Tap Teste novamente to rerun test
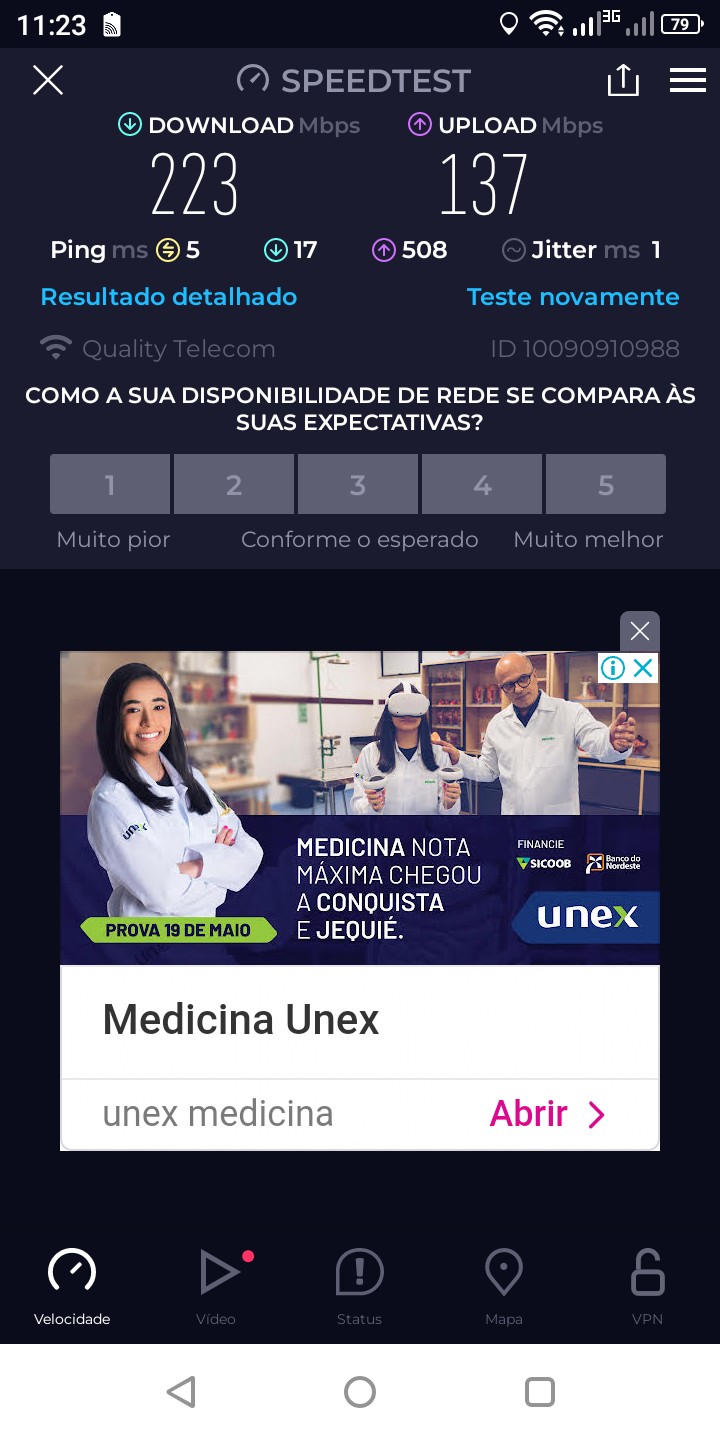Screen dimensions: 720x1440 [573, 297]
